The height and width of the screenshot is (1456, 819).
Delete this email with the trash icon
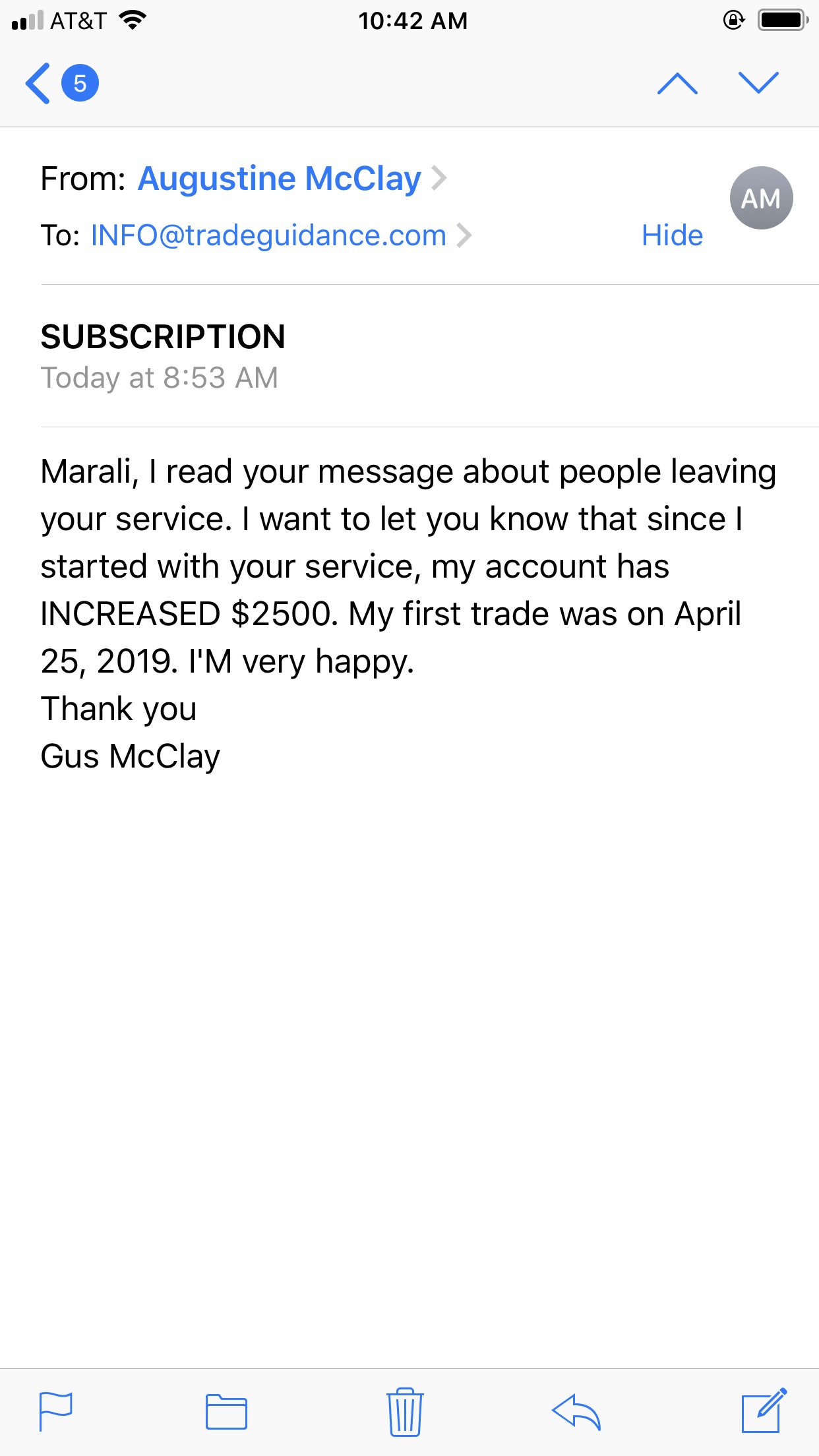405,1411
